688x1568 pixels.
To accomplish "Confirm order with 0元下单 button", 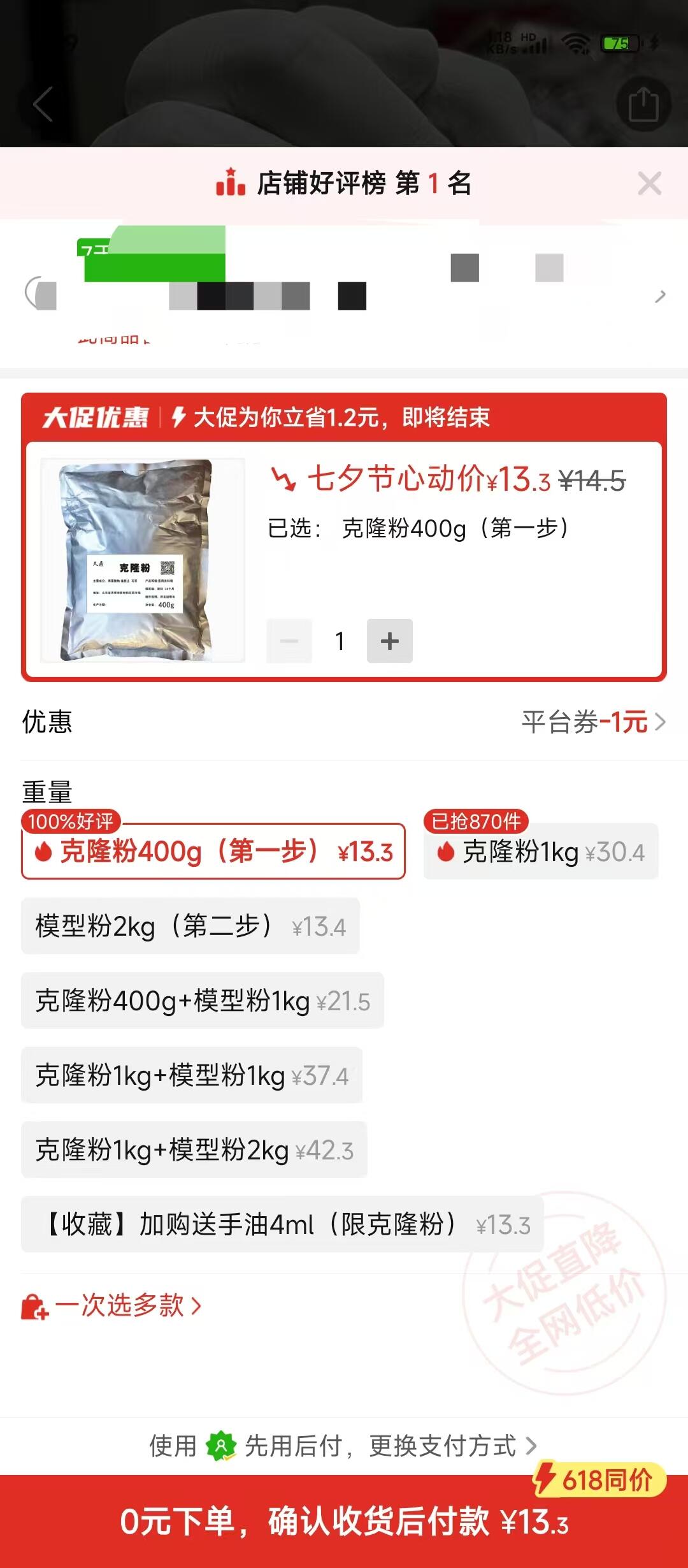I will point(344,1521).
